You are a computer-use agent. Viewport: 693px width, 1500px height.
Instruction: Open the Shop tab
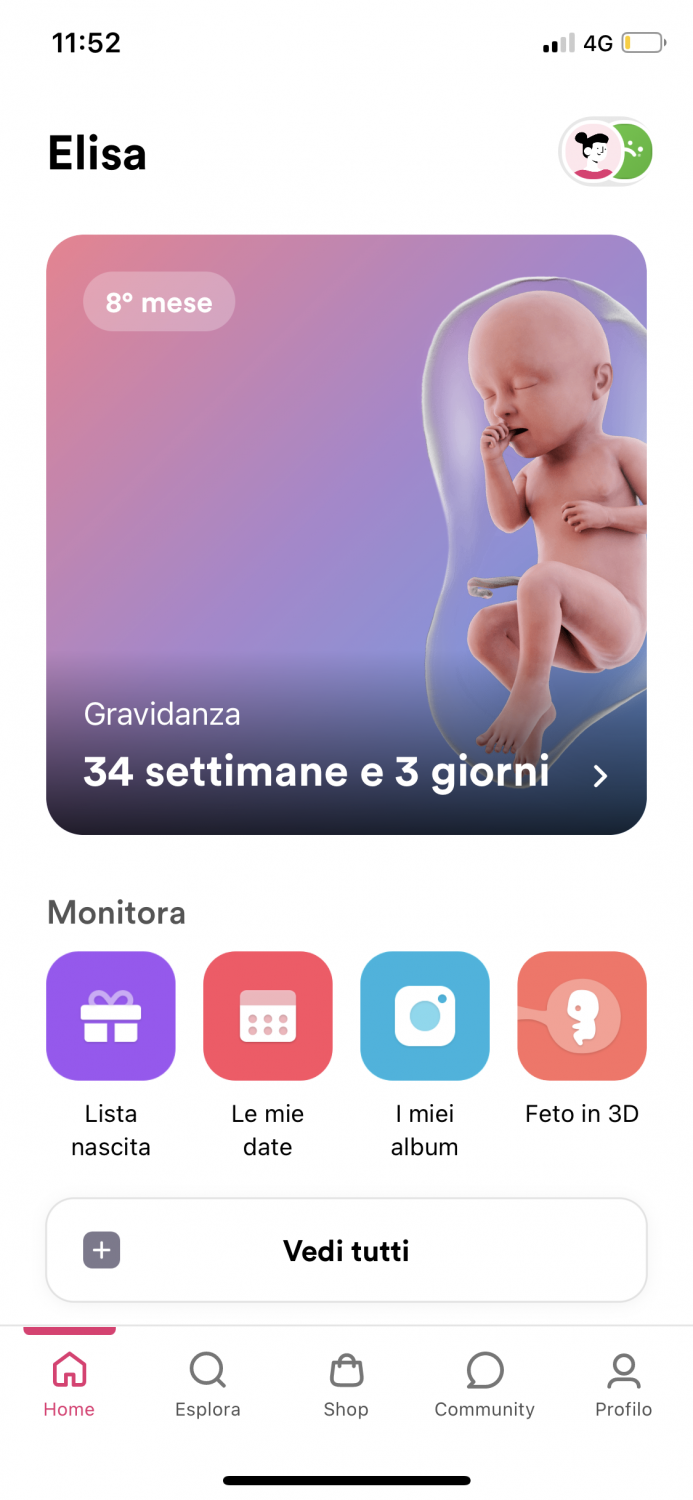tap(346, 1383)
